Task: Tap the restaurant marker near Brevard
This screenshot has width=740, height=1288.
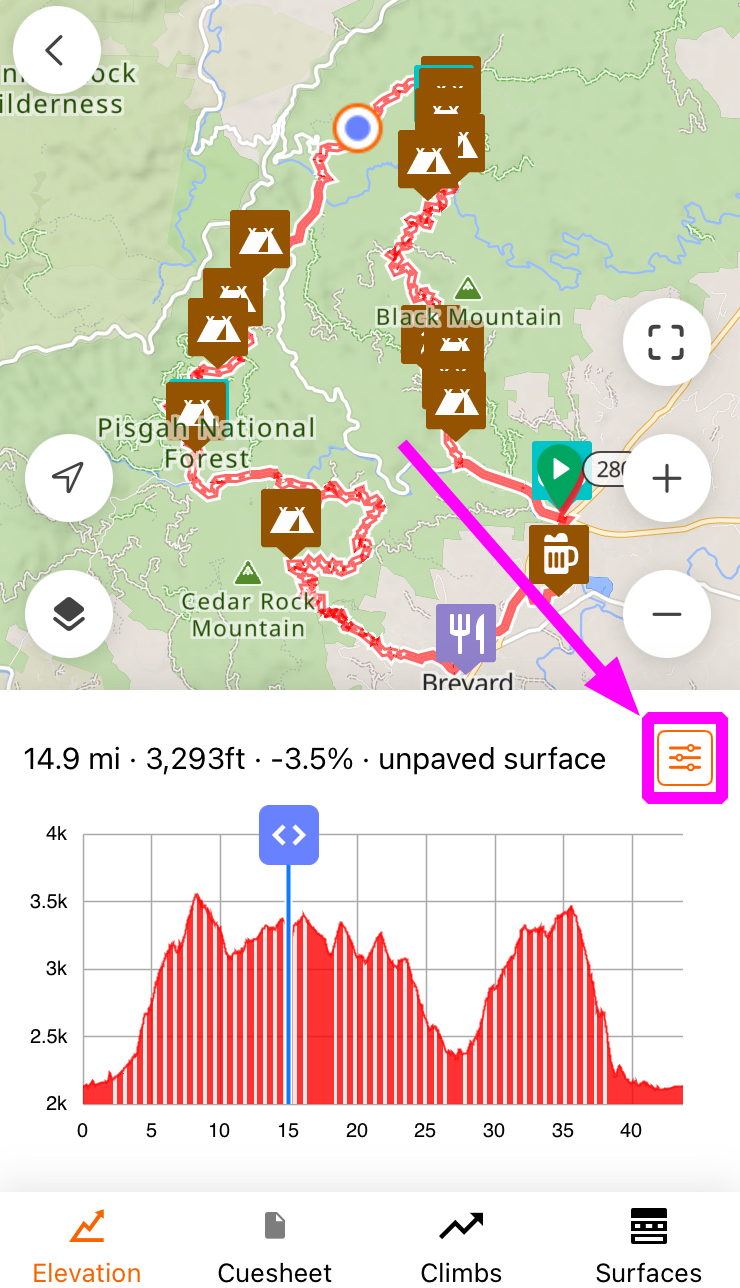Action: click(465, 634)
